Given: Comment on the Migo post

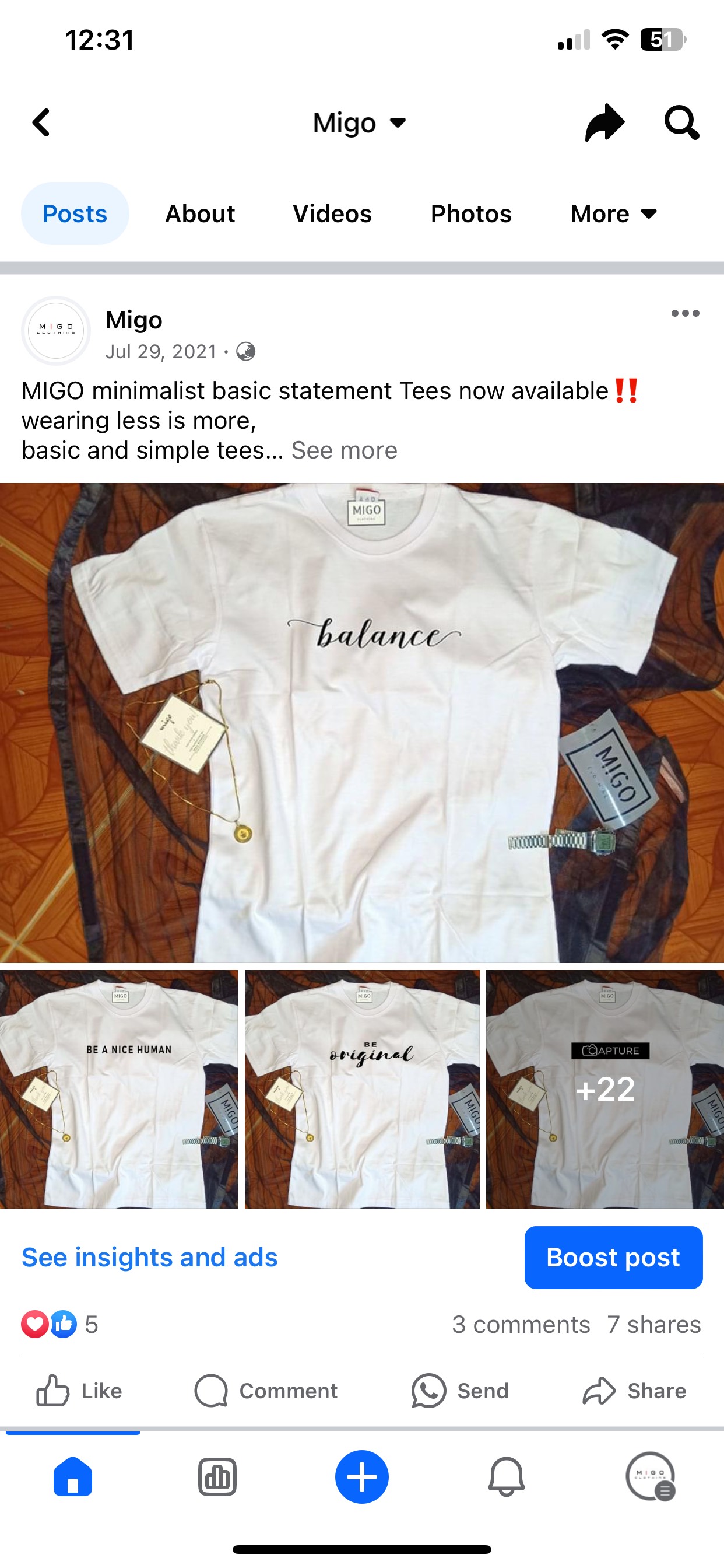Looking at the screenshot, I should [x=266, y=1391].
